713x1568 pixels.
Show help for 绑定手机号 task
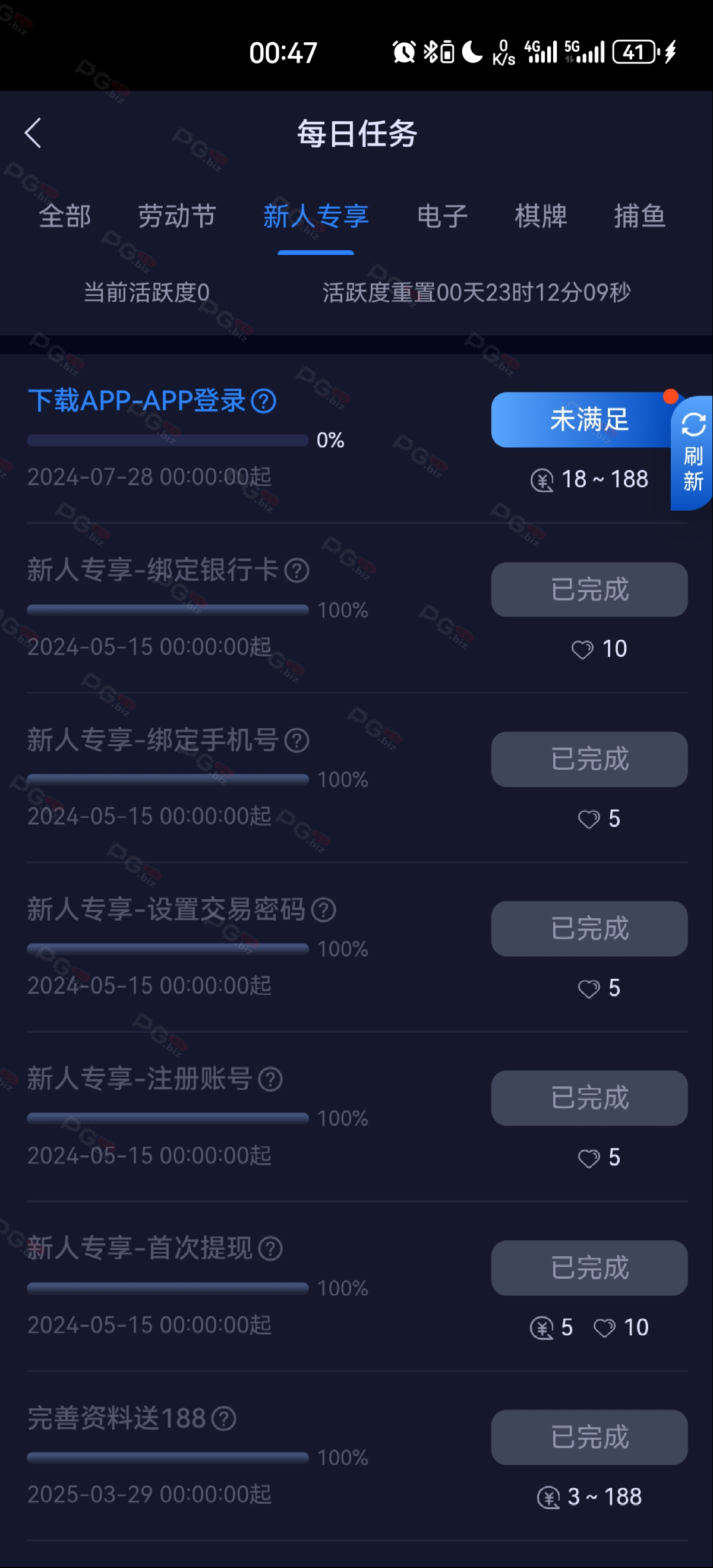[297, 740]
